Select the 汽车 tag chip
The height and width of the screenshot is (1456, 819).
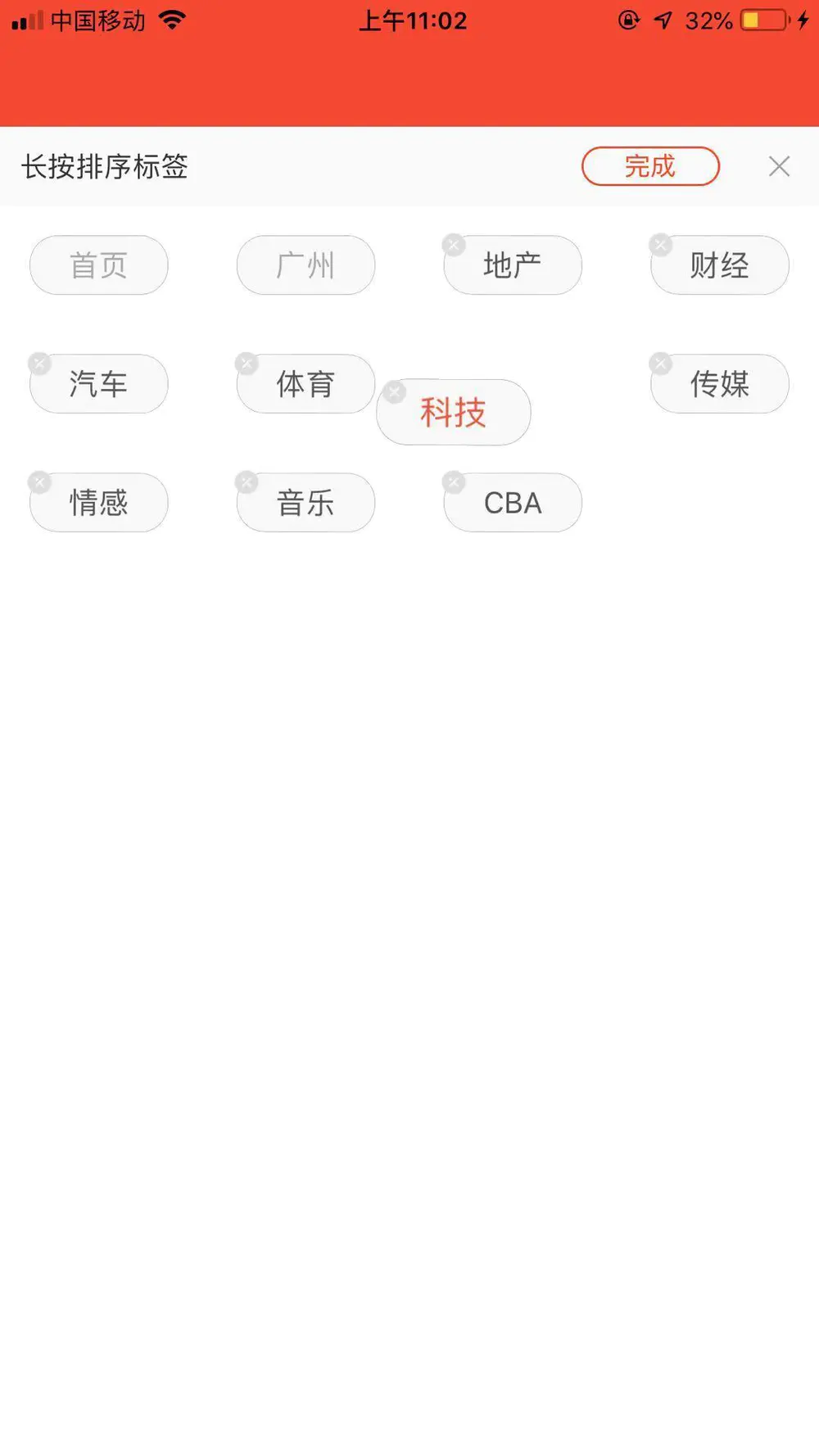click(99, 384)
